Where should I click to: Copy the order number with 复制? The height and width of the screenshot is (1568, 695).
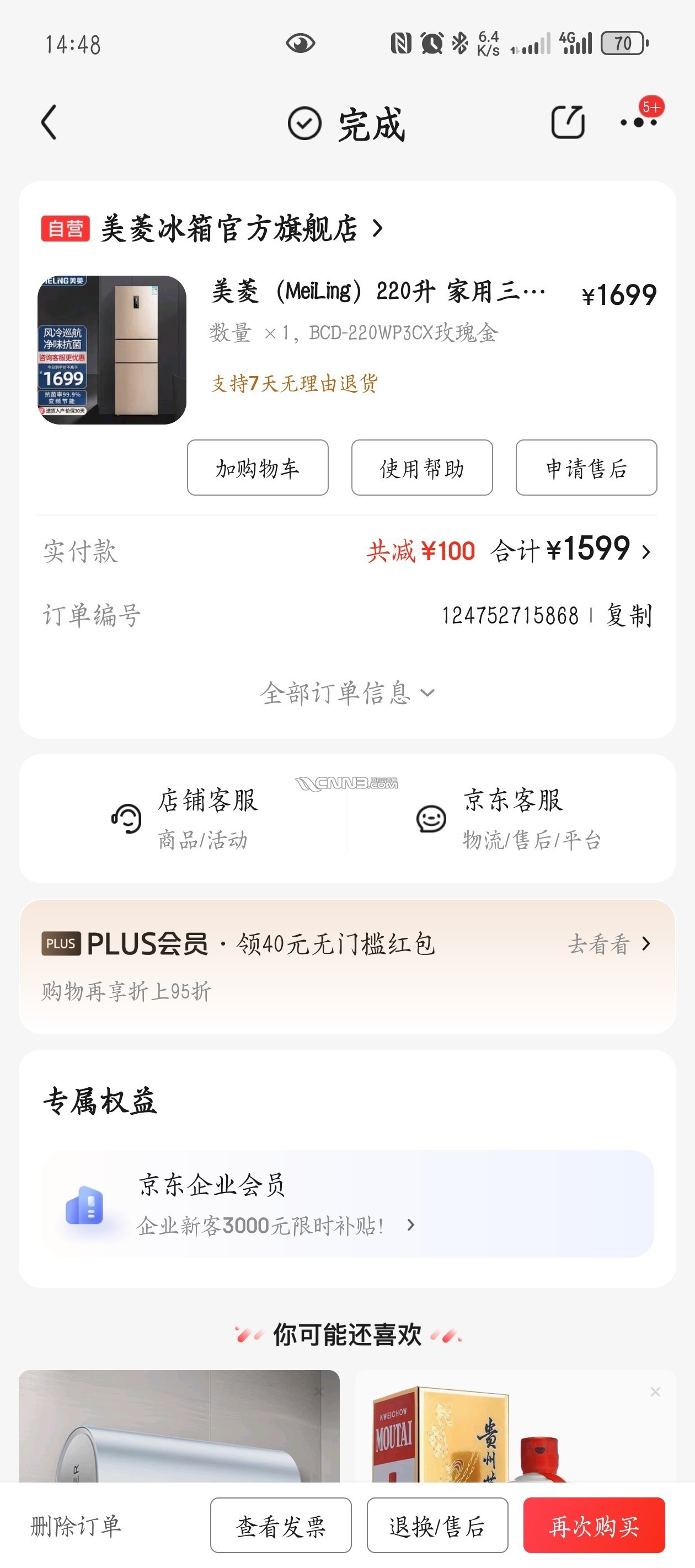pyautogui.click(x=629, y=615)
